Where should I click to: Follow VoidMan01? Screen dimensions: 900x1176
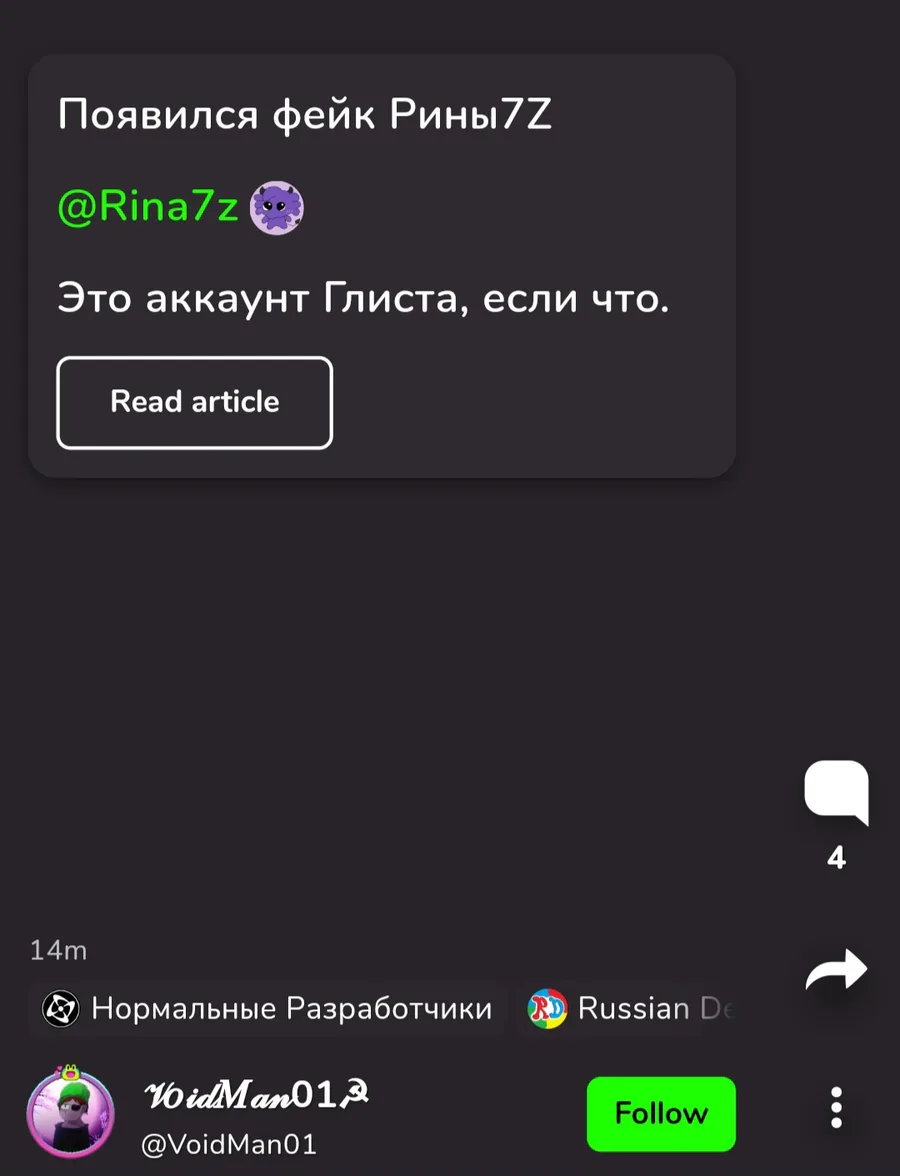(661, 1114)
